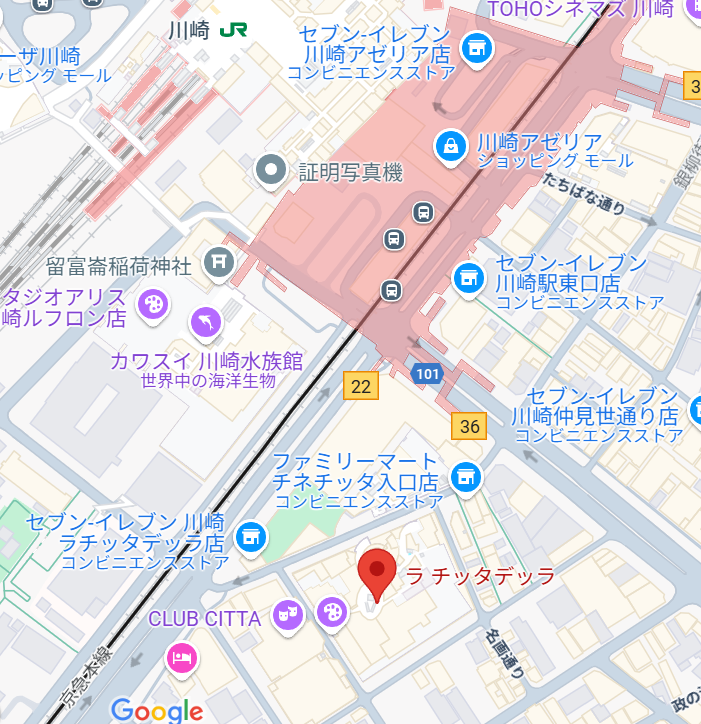Select セブン-イレブン 川崎アゼリア店 marker
The height and width of the screenshot is (724, 701).
click(x=477, y=46)
